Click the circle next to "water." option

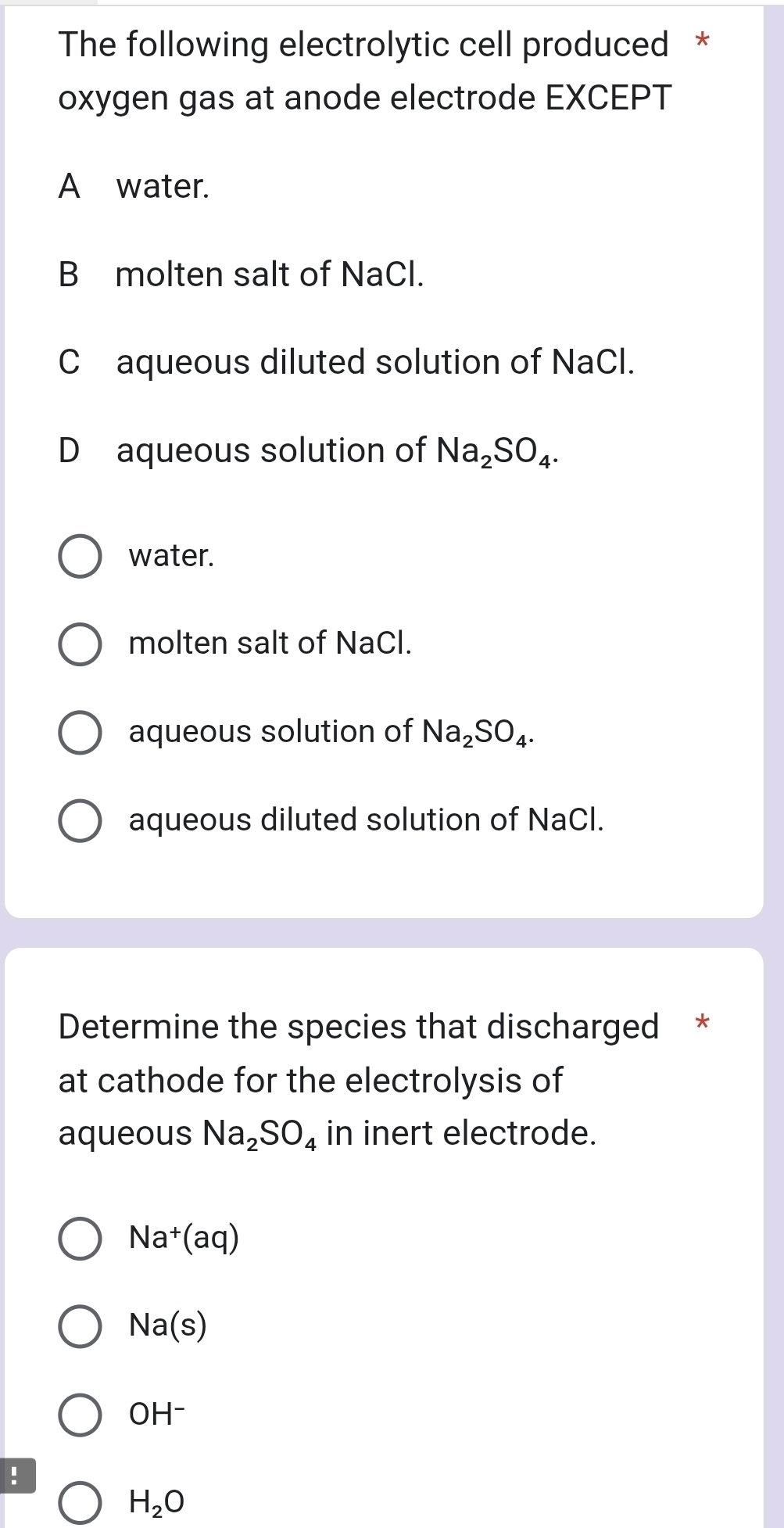[81, 558]
